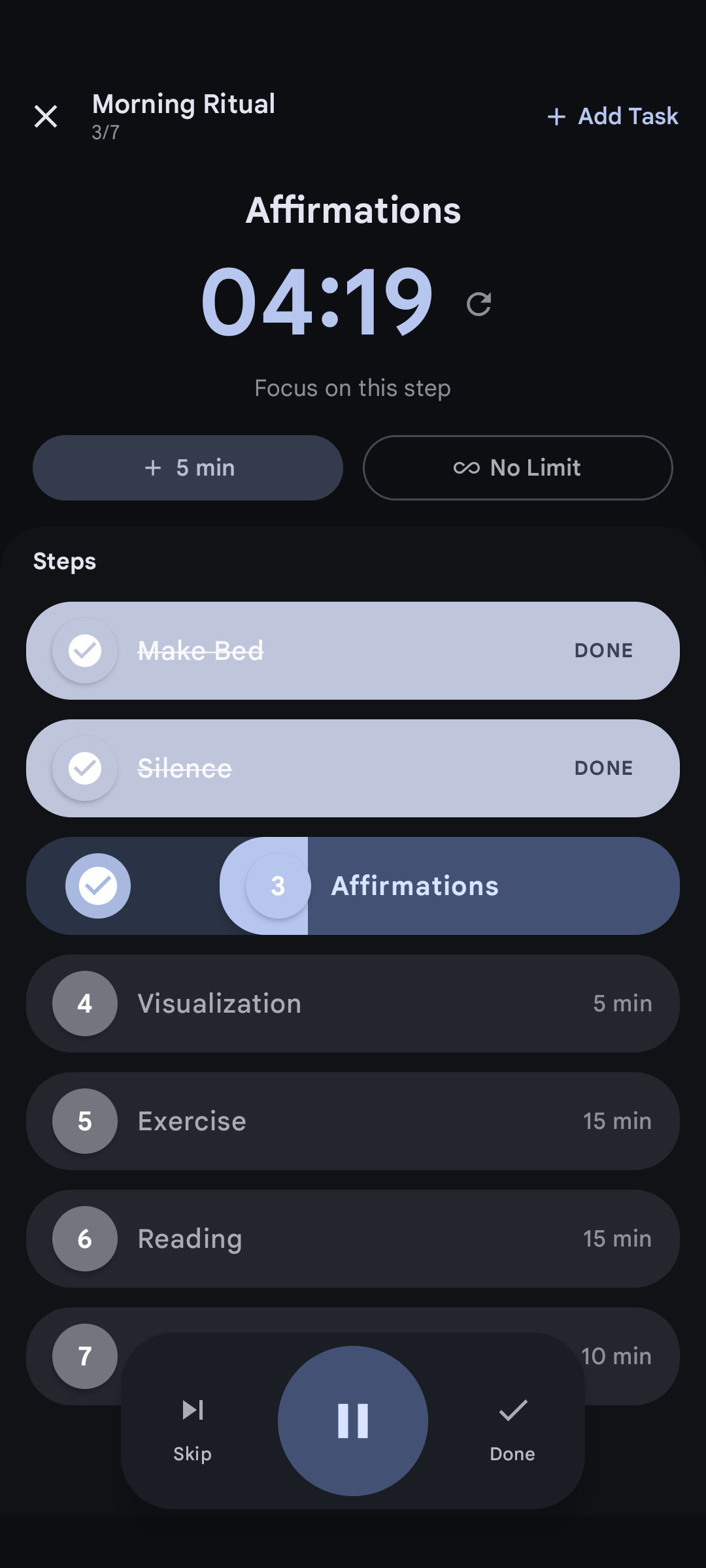Uncheck the Make Bed completed step
The image size is (706, 1568).
click(85, 651)
